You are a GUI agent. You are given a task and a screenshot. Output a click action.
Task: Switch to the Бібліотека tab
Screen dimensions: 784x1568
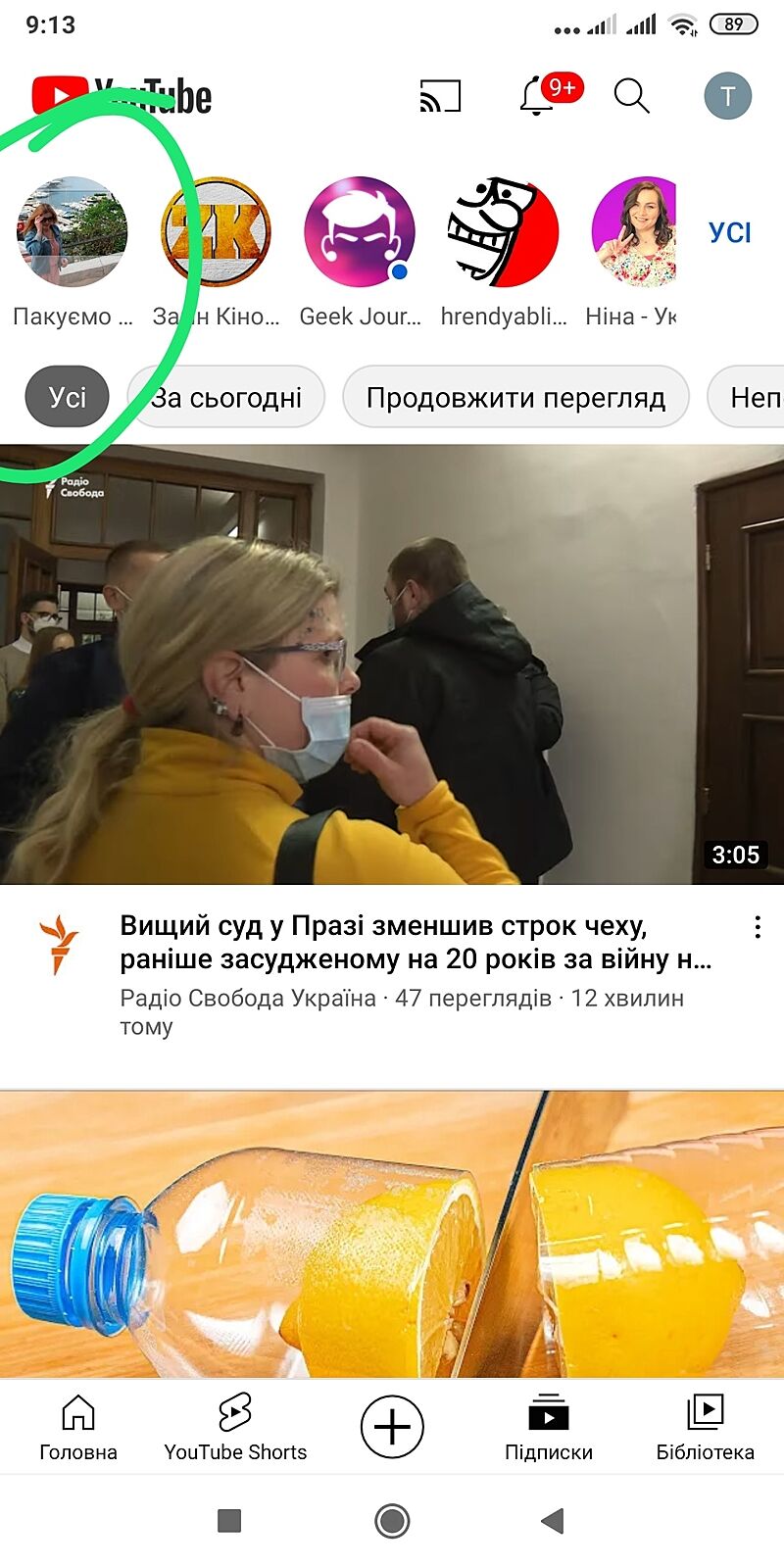(x=706, y=1427)
